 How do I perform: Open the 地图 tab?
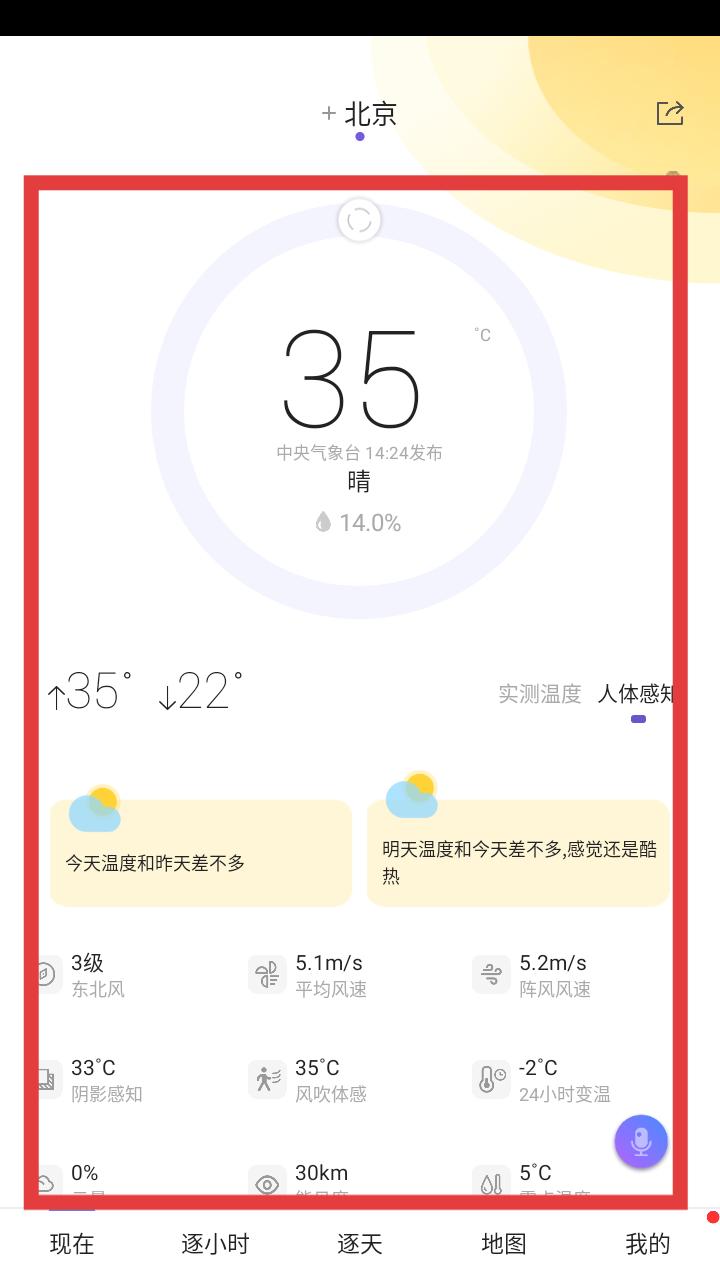(504, 1244)
